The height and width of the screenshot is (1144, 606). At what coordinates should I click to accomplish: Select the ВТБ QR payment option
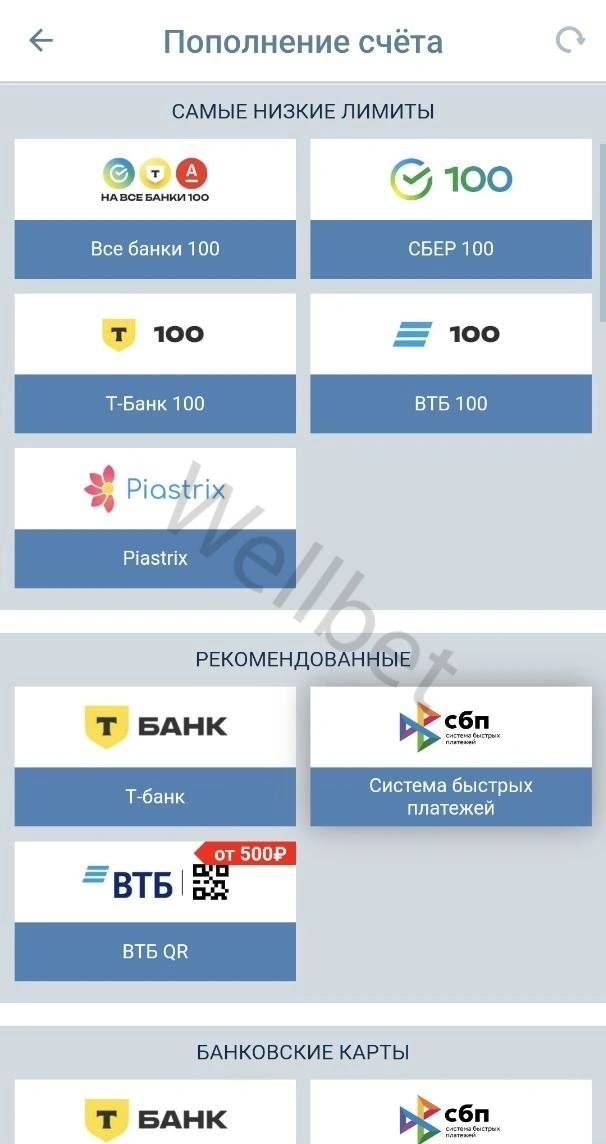(155, 912)
